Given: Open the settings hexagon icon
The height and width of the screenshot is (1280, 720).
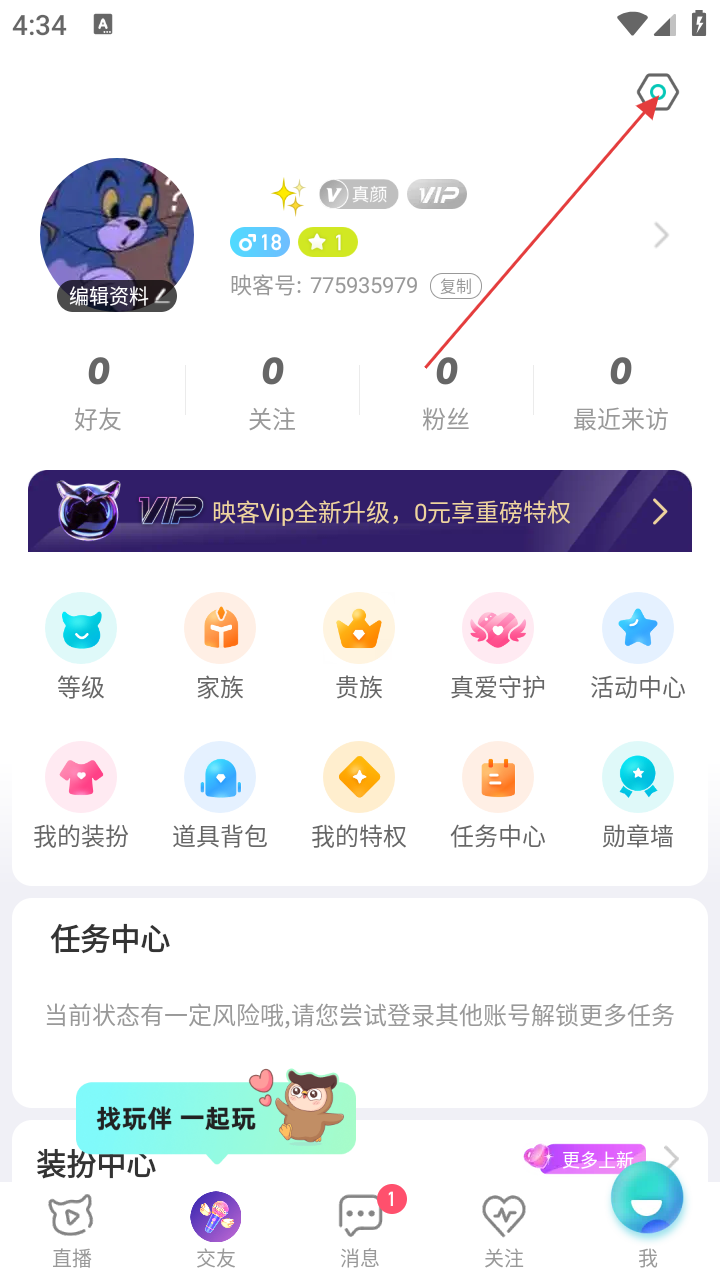Looking at the screenshot, I should click(658, 93).
